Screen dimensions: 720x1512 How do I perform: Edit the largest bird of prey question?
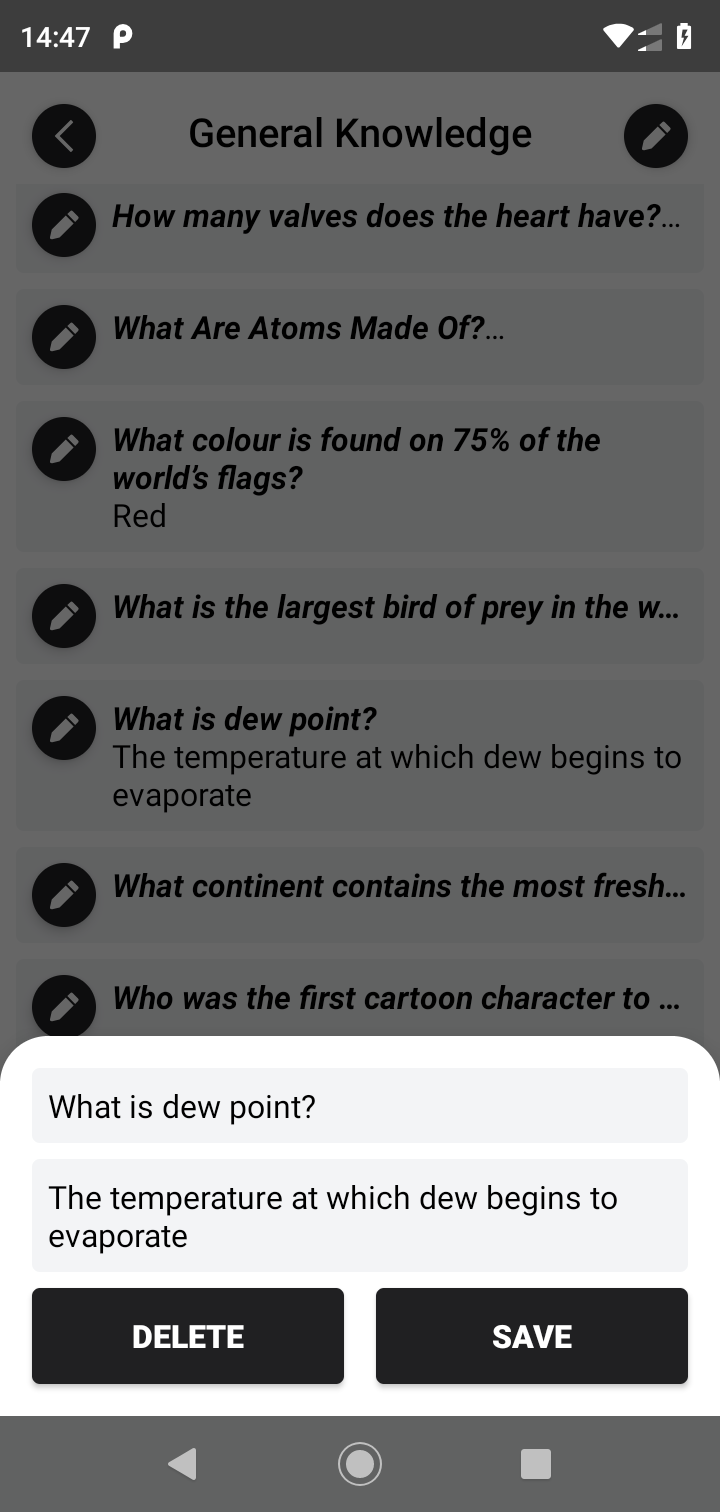click(x=64, y=615)
